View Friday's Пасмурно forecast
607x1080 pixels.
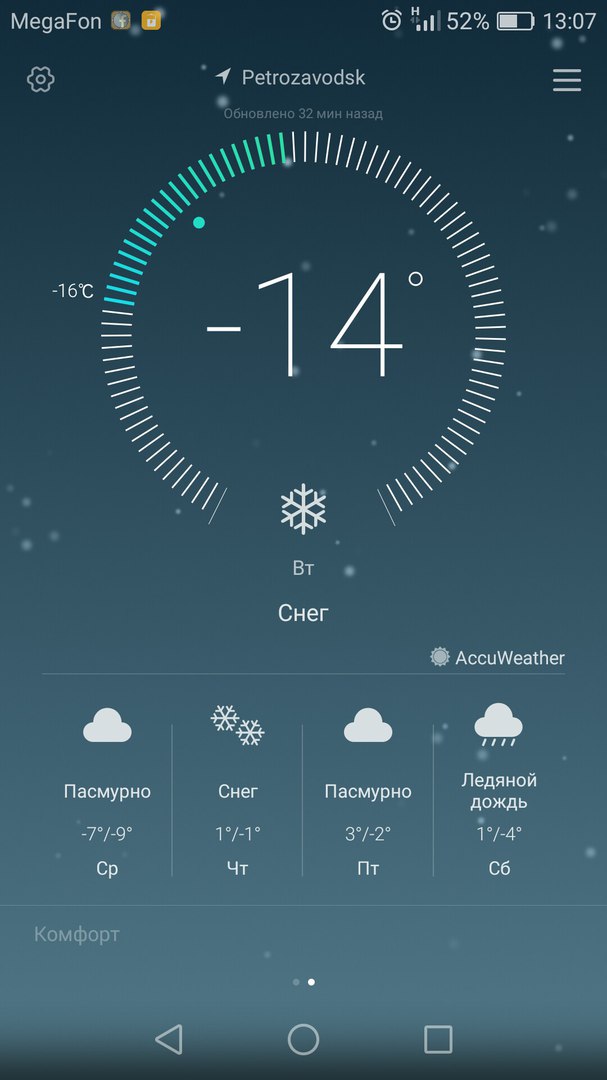[368, 790]
